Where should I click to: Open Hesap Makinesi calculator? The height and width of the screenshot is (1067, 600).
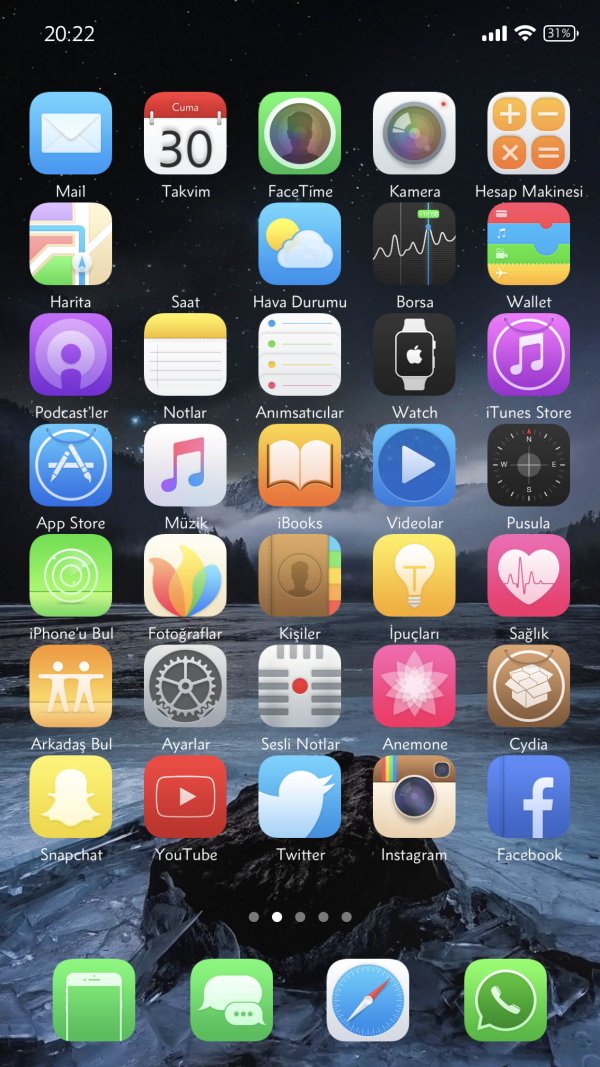coord(528,134)
